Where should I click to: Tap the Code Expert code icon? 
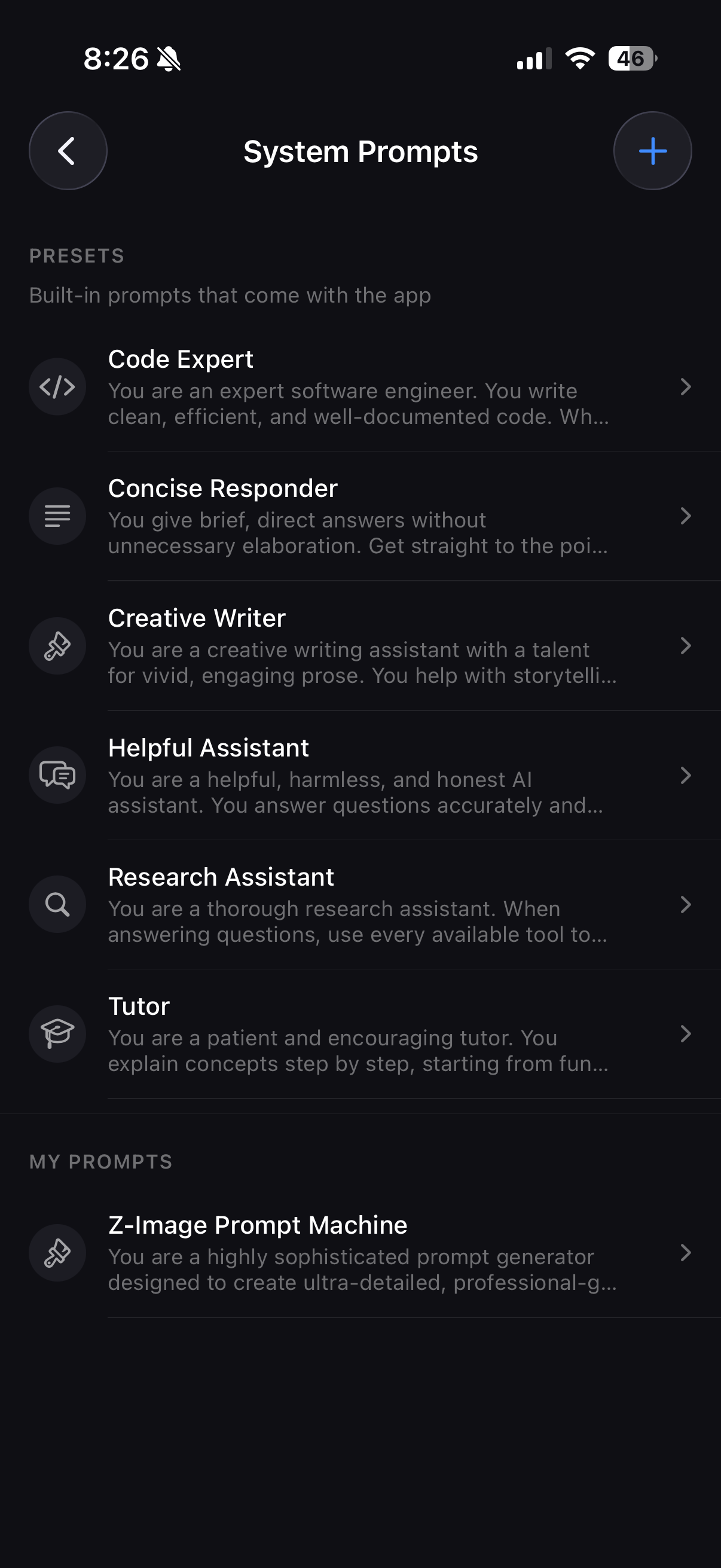click(57, 385)
